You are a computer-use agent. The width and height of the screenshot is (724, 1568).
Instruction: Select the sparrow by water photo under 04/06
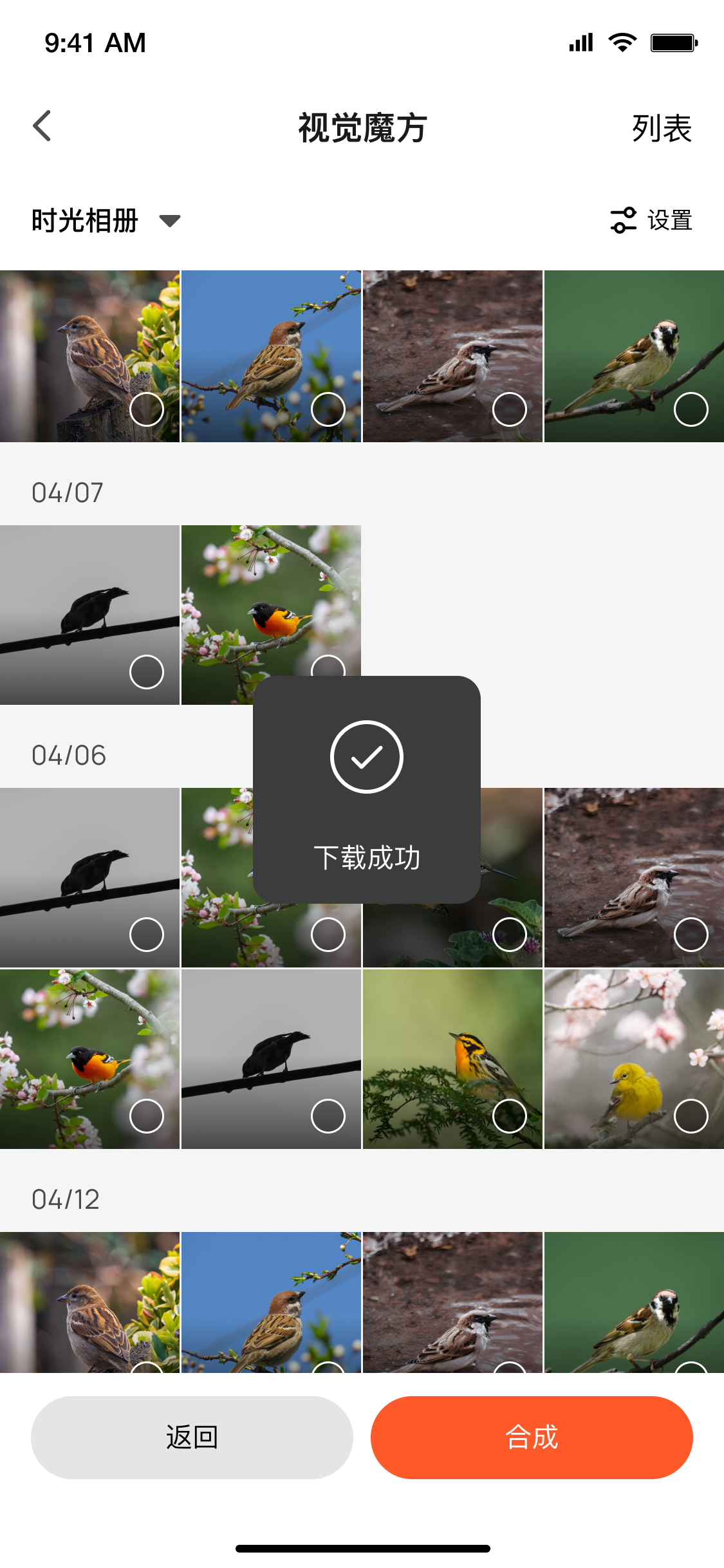(691, 934)
